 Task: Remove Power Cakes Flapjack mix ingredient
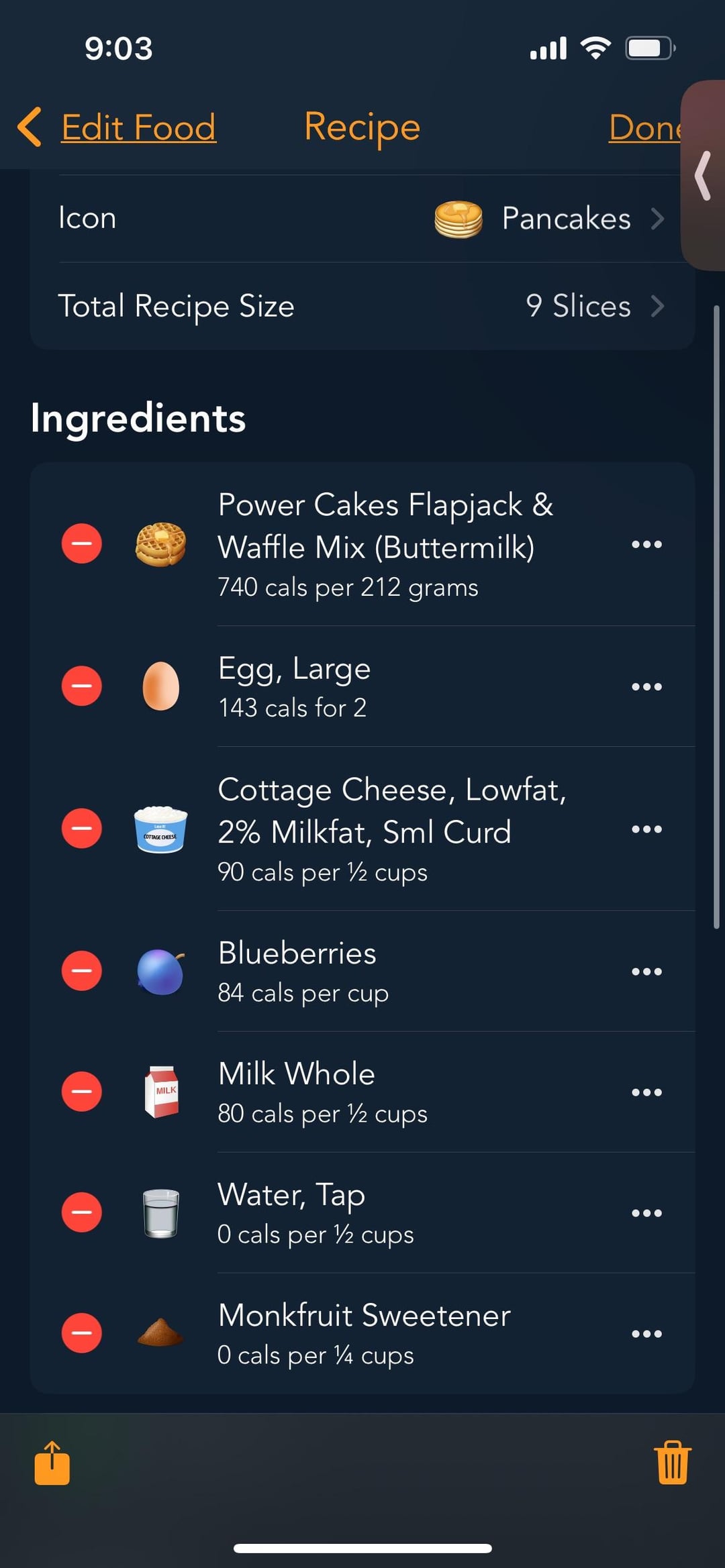(82, 543)
